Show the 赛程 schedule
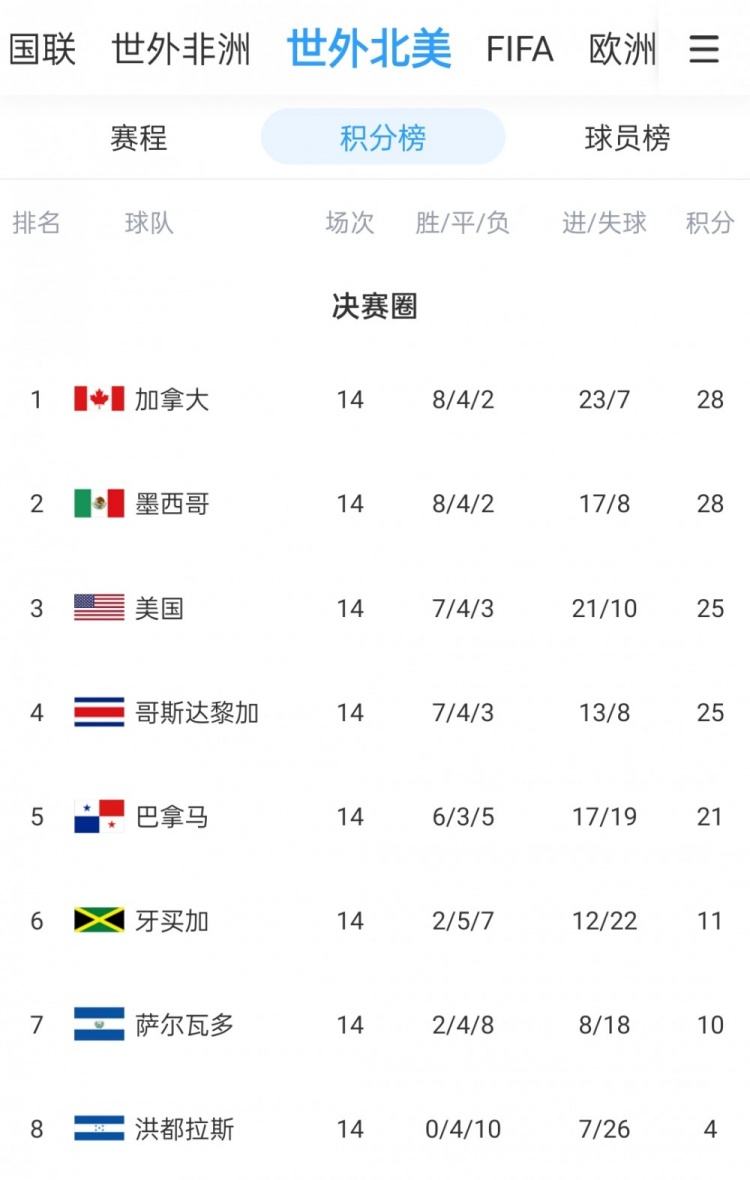 coord(139,138)
